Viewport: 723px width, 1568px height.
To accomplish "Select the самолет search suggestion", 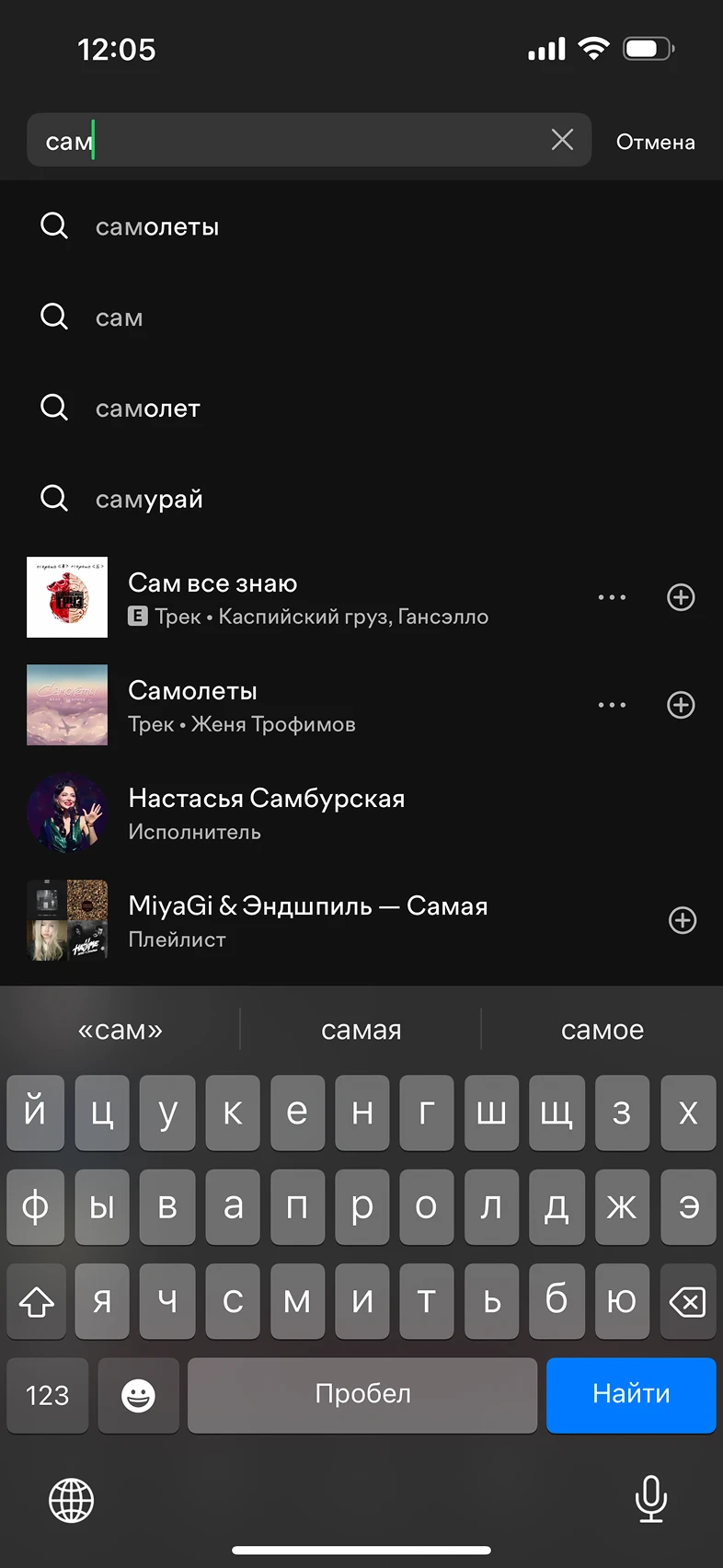I will (147, 409).
